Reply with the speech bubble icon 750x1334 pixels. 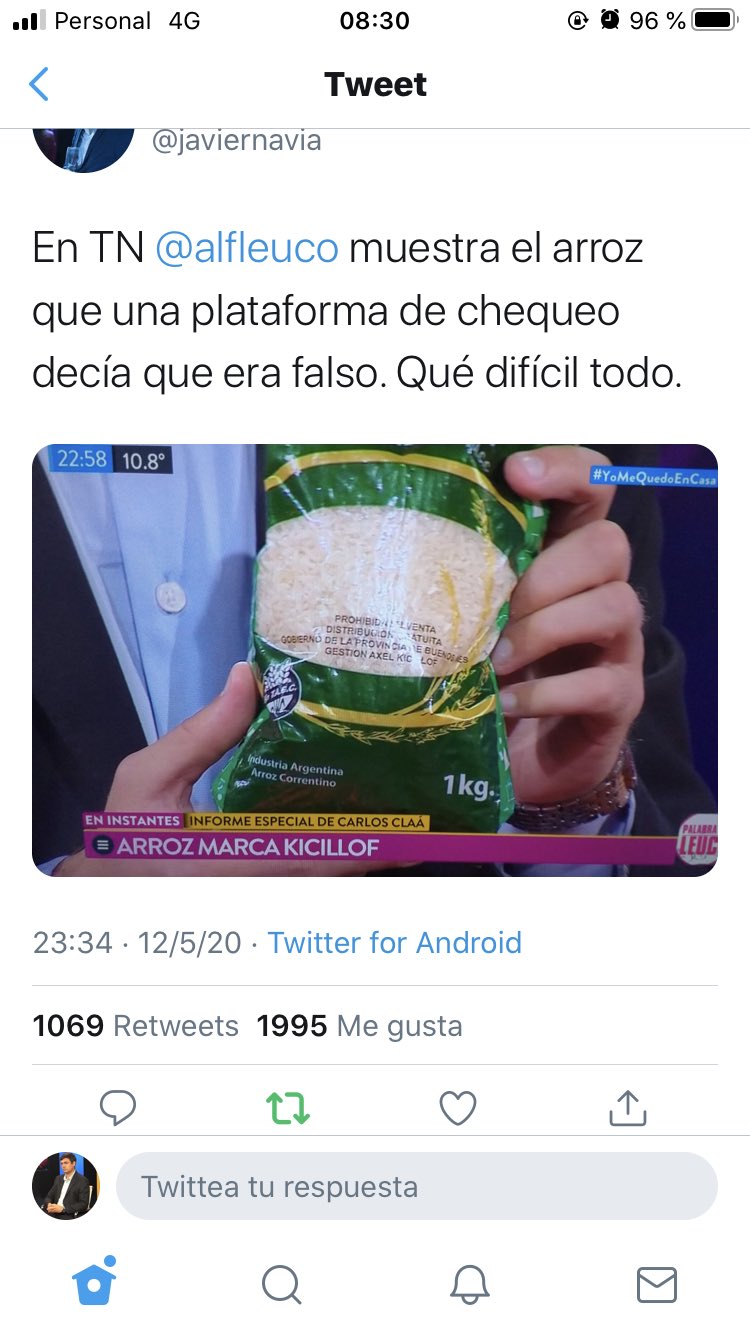118,1108
